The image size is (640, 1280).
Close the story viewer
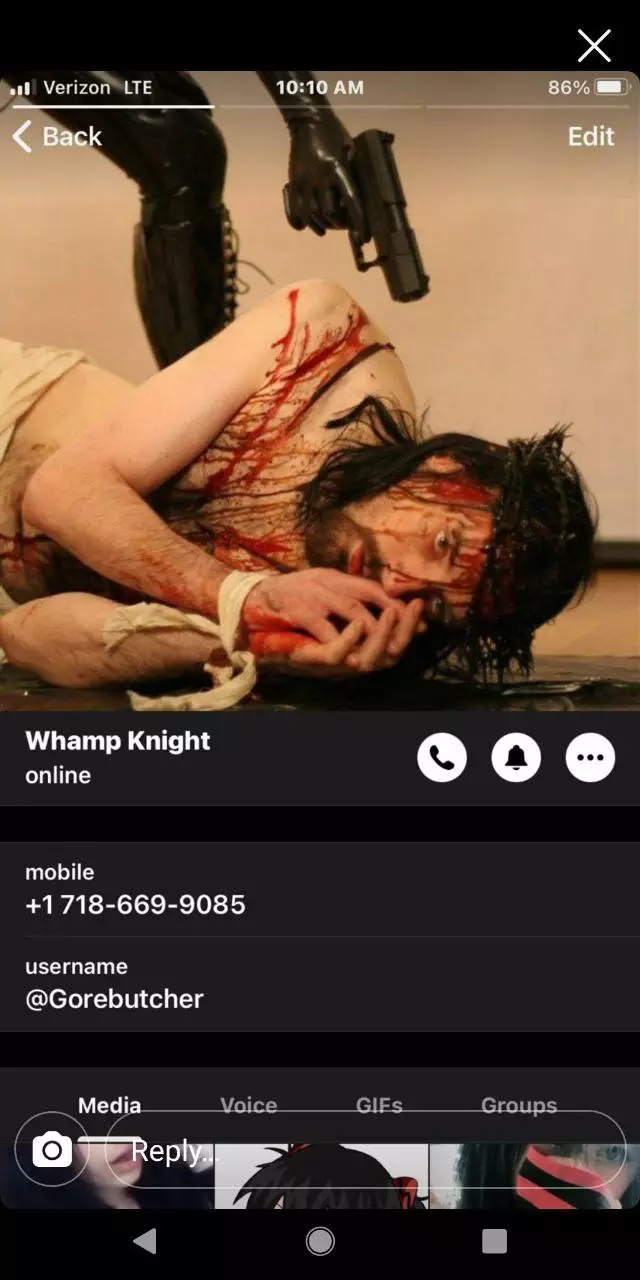tap(594, 45)
